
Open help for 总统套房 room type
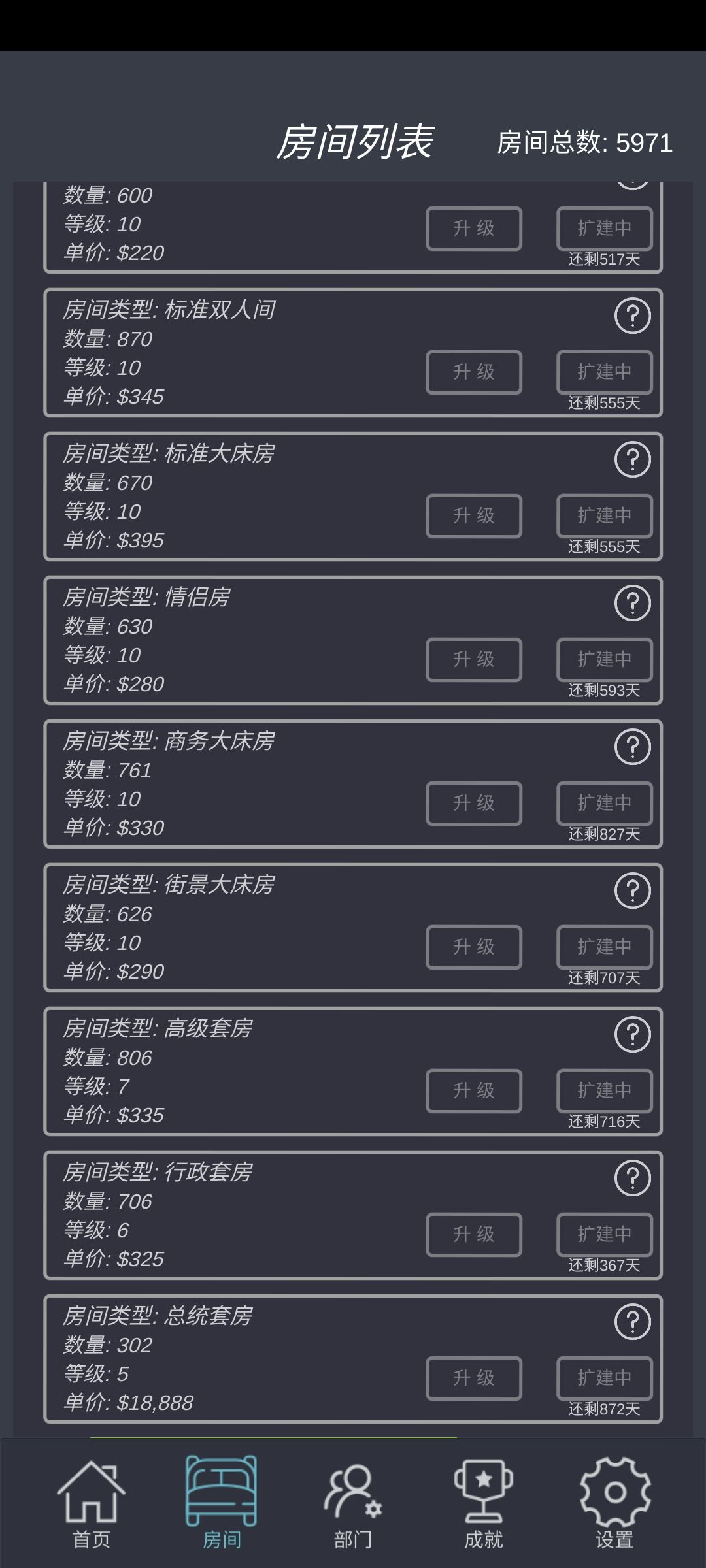(631, 1323)
